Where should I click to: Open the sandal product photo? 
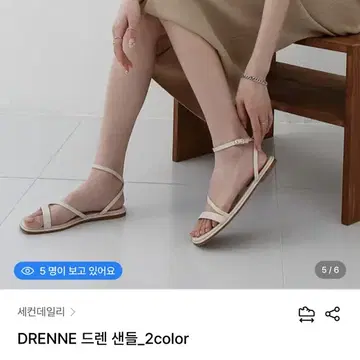pos(180,144)
